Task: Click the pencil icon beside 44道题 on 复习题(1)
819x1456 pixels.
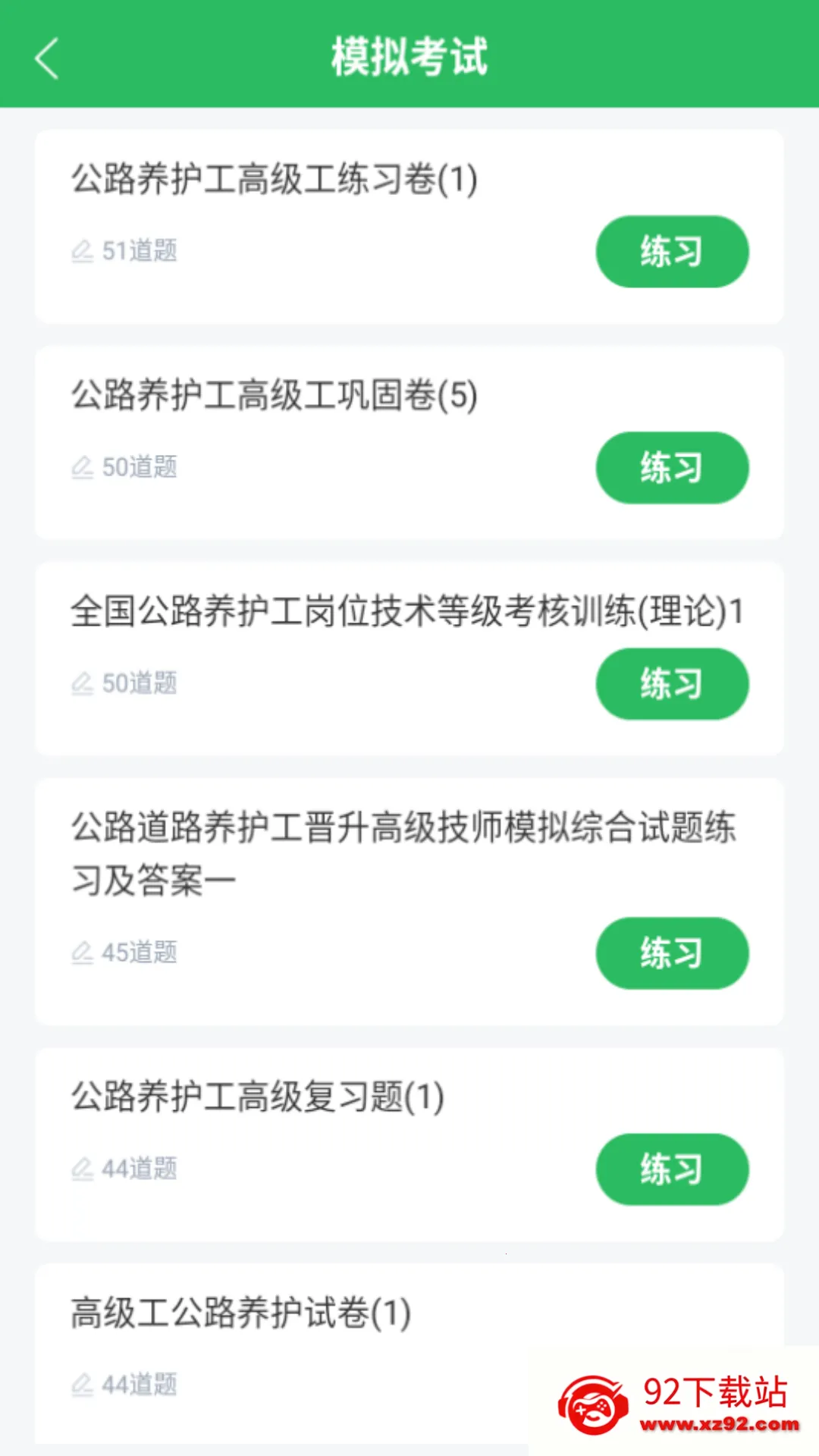Action: [x=83, y=1168]
